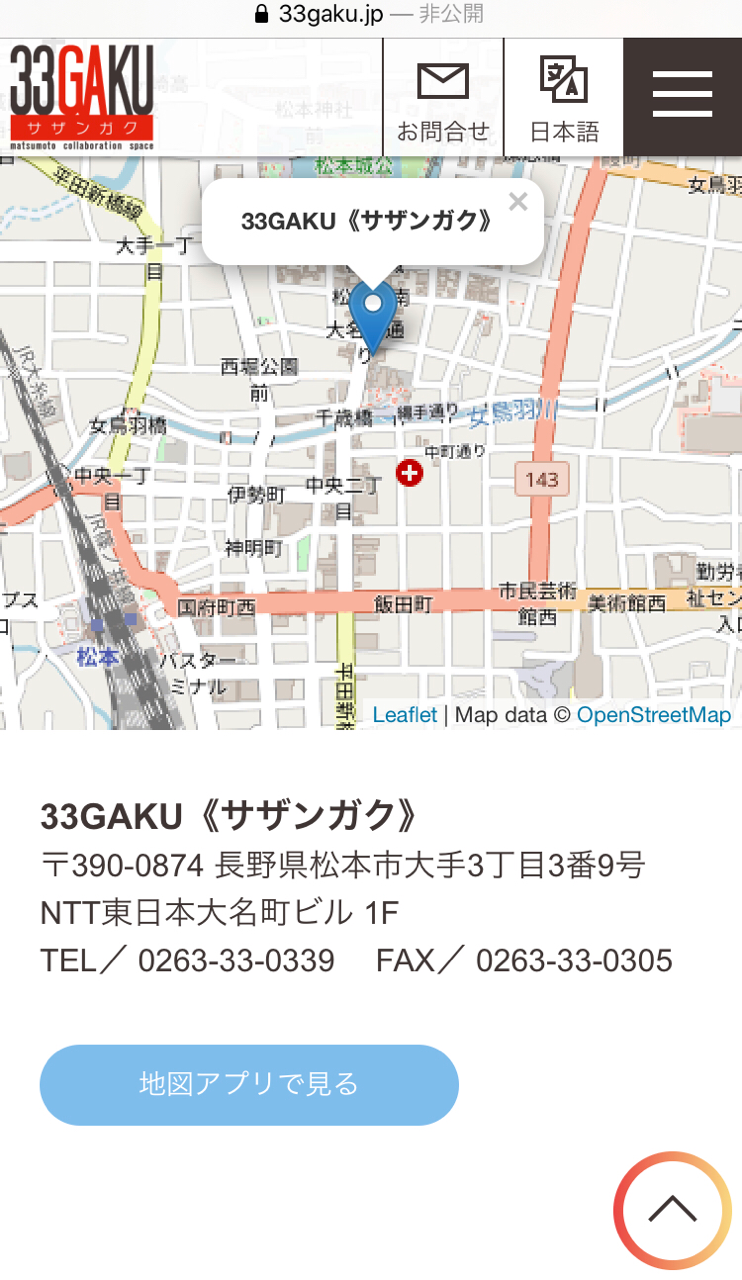Jump back to top of page
This screenshot has height=1280, width=742.
tap(672, 1211)
